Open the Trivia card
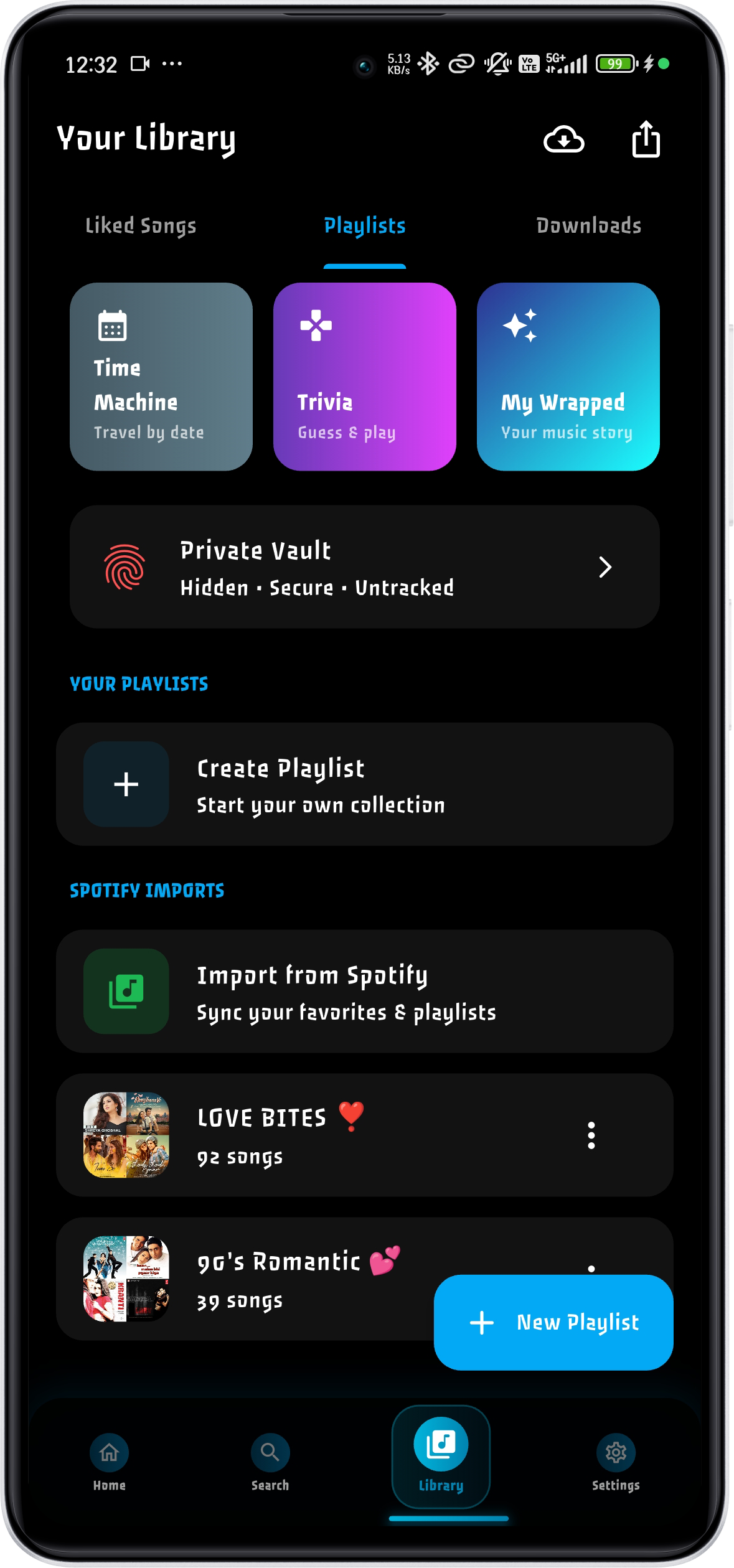This screenshot has height=1568, width=734. pyautogui.click(x=364, y=377)
